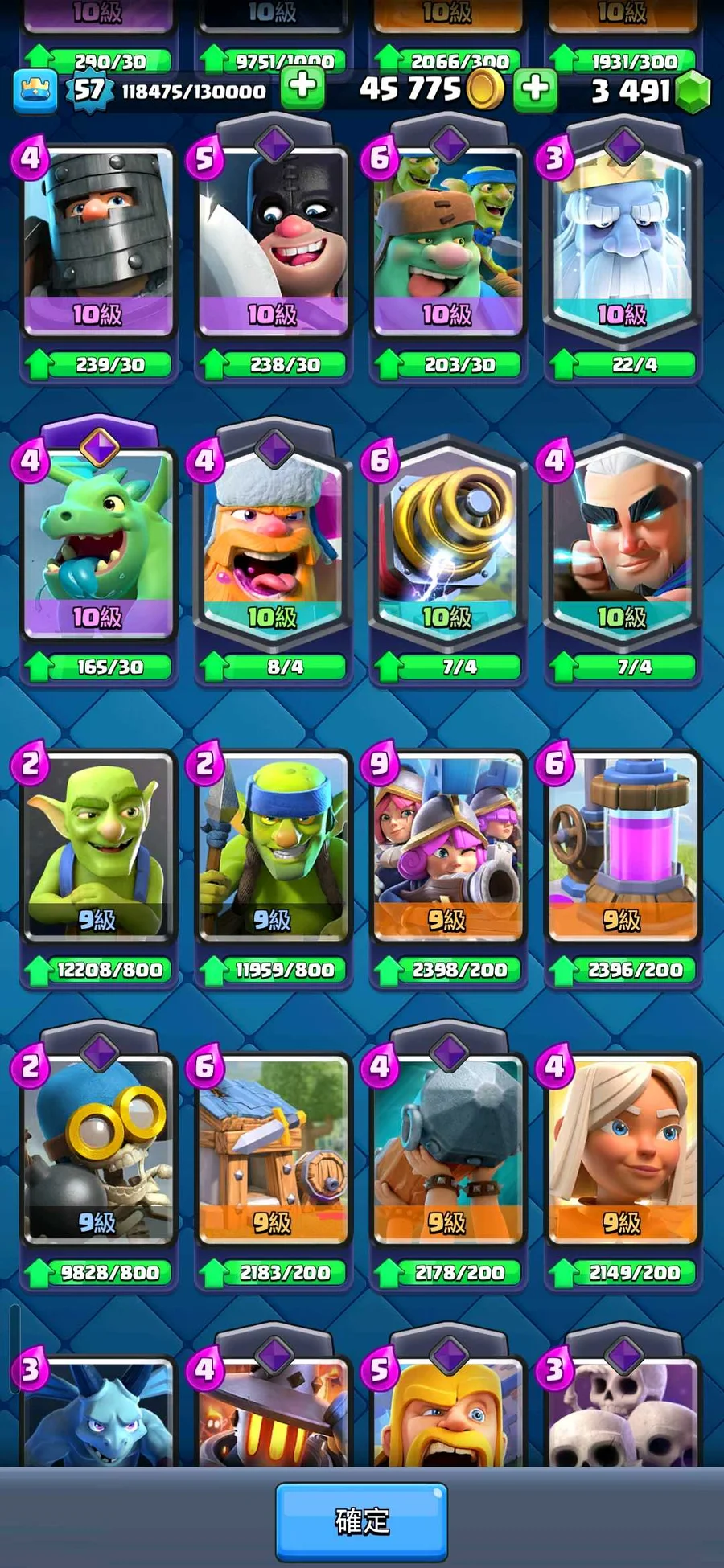Pick the Baby Dragon card
The image size is (724, 1568).
tap(98, 543)
